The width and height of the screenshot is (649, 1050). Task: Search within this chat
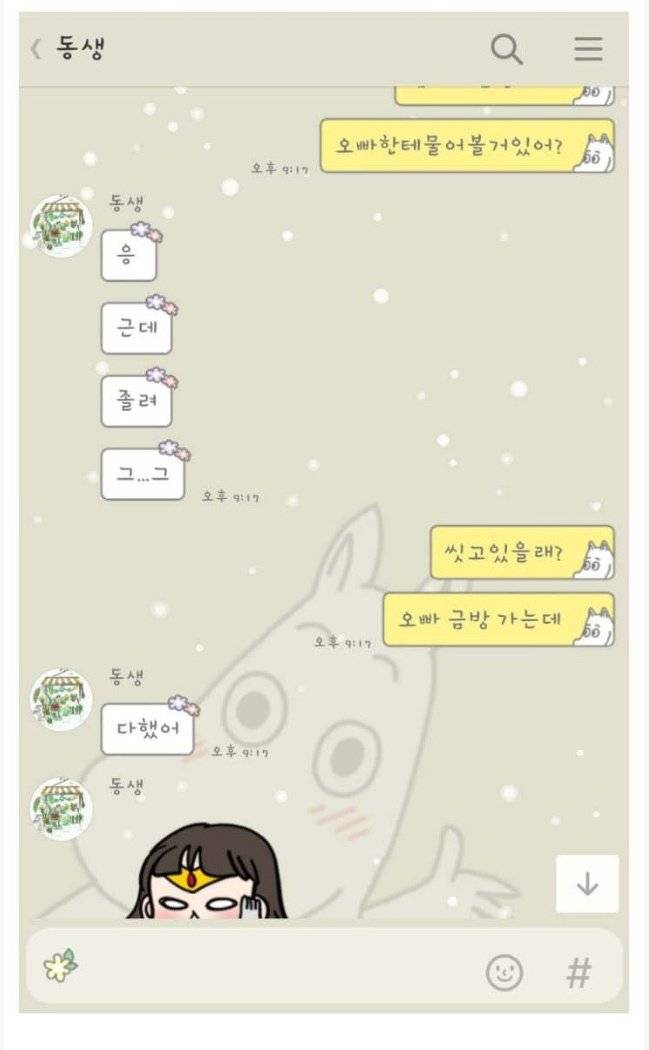506,48
